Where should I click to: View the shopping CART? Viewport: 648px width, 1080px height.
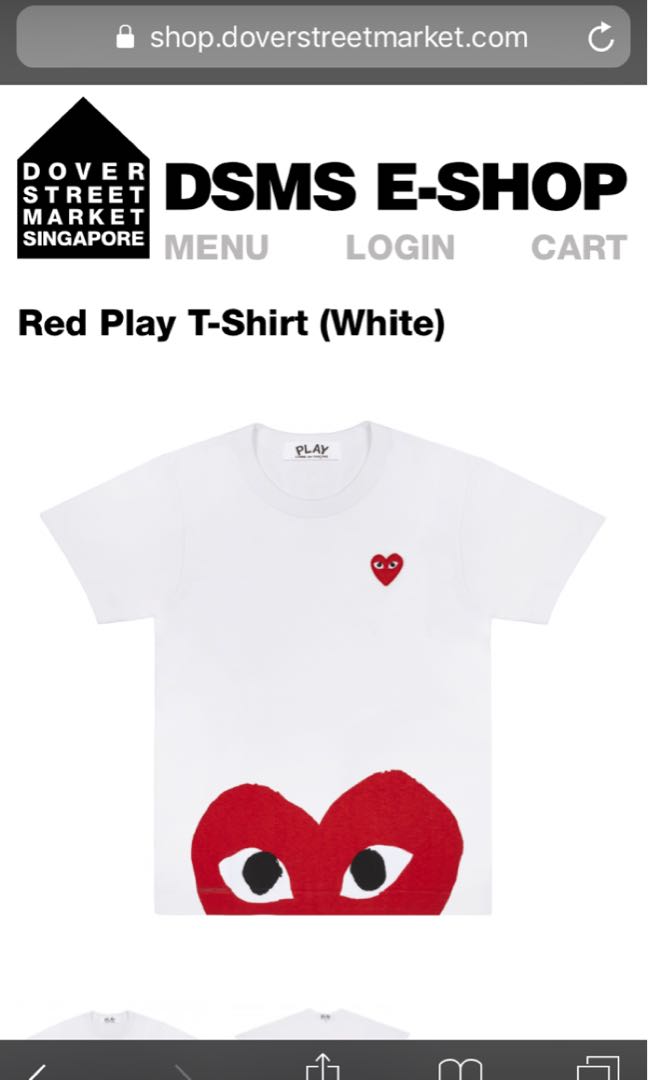pyautogui.click(x=578, y=247)
